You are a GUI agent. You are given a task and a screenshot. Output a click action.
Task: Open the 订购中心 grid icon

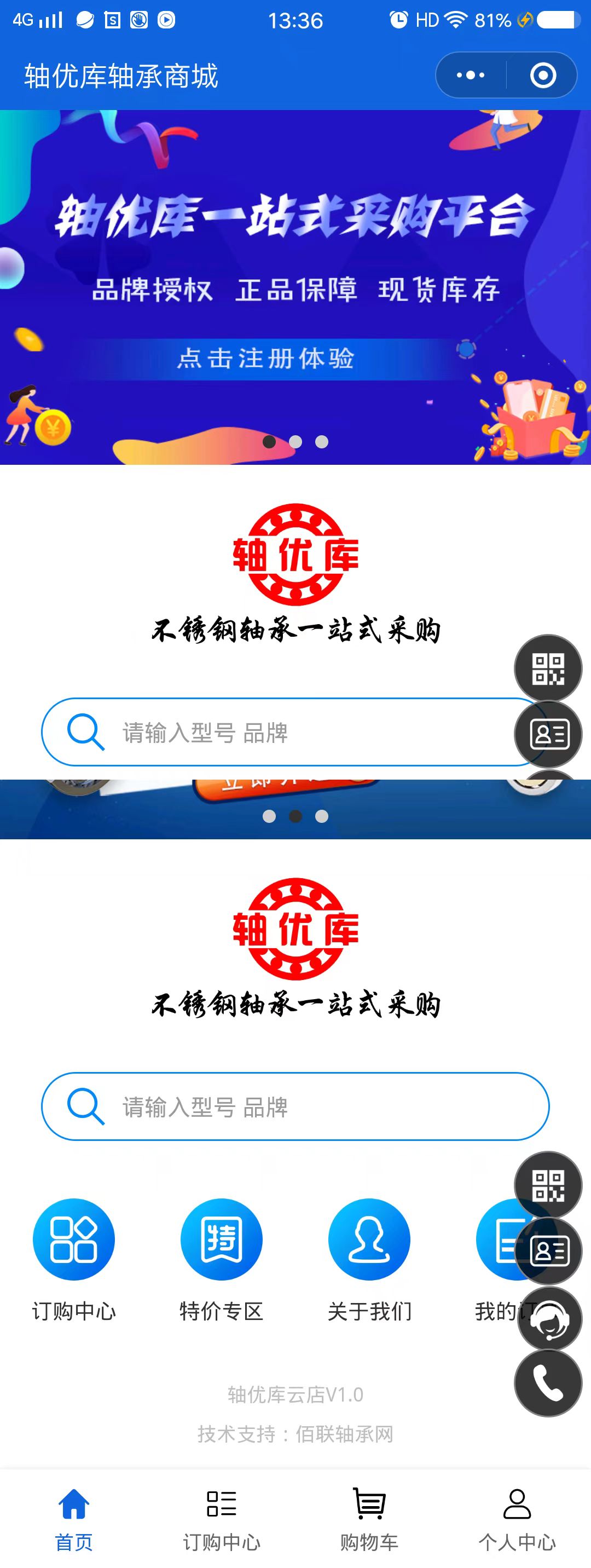pos(74,1239)
